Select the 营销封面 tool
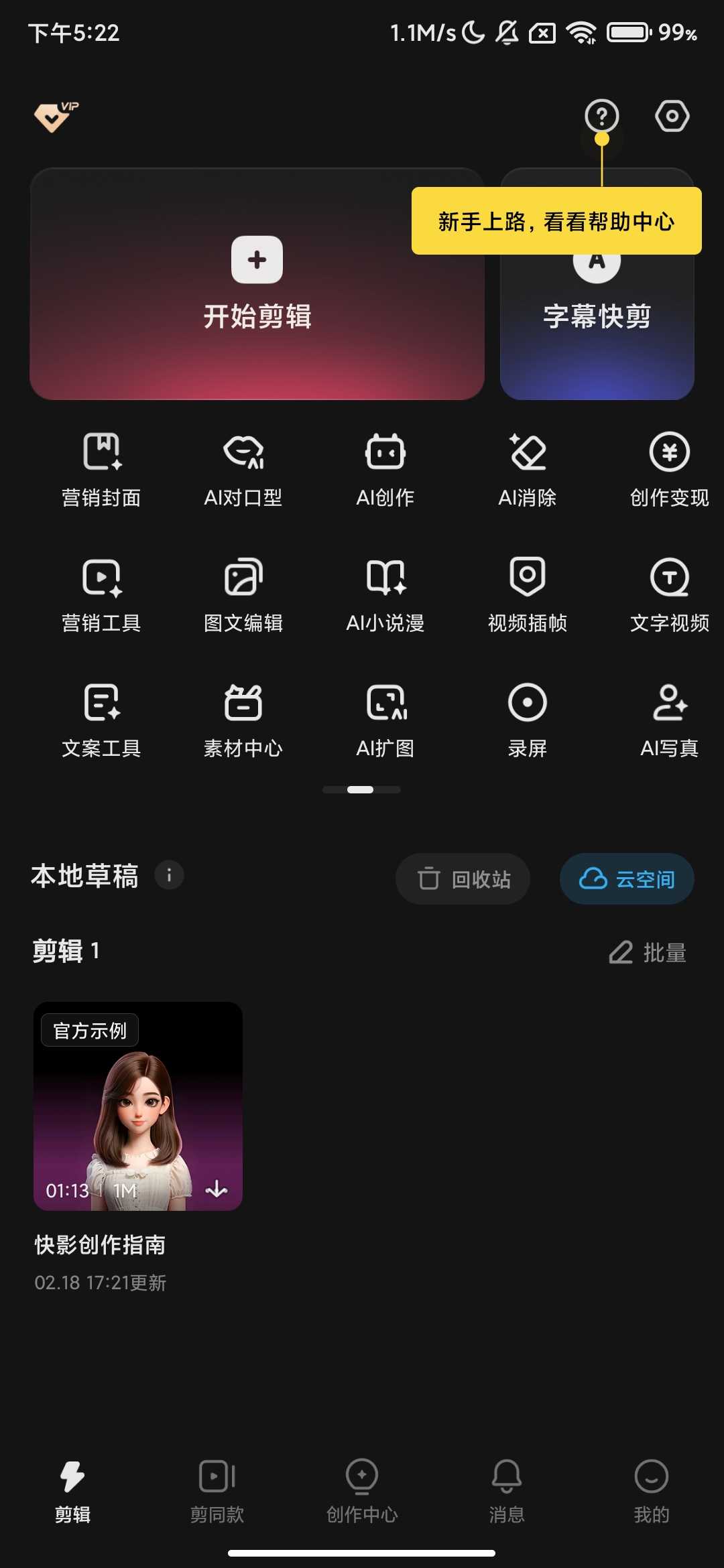Viewport: 724px width, 1568px height. (x=101, y=469)
